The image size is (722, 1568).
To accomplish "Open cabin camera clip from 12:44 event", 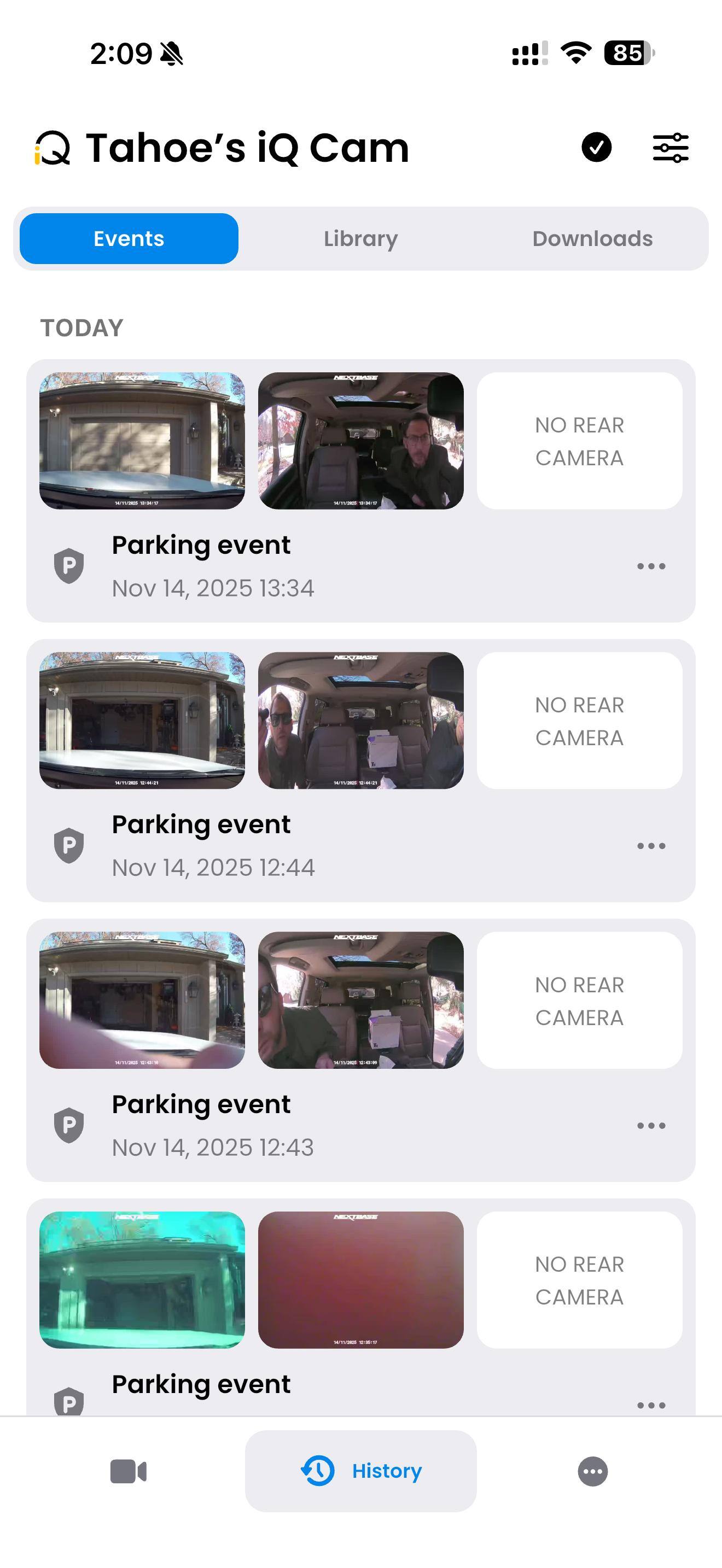I will (x=360, y=720).
